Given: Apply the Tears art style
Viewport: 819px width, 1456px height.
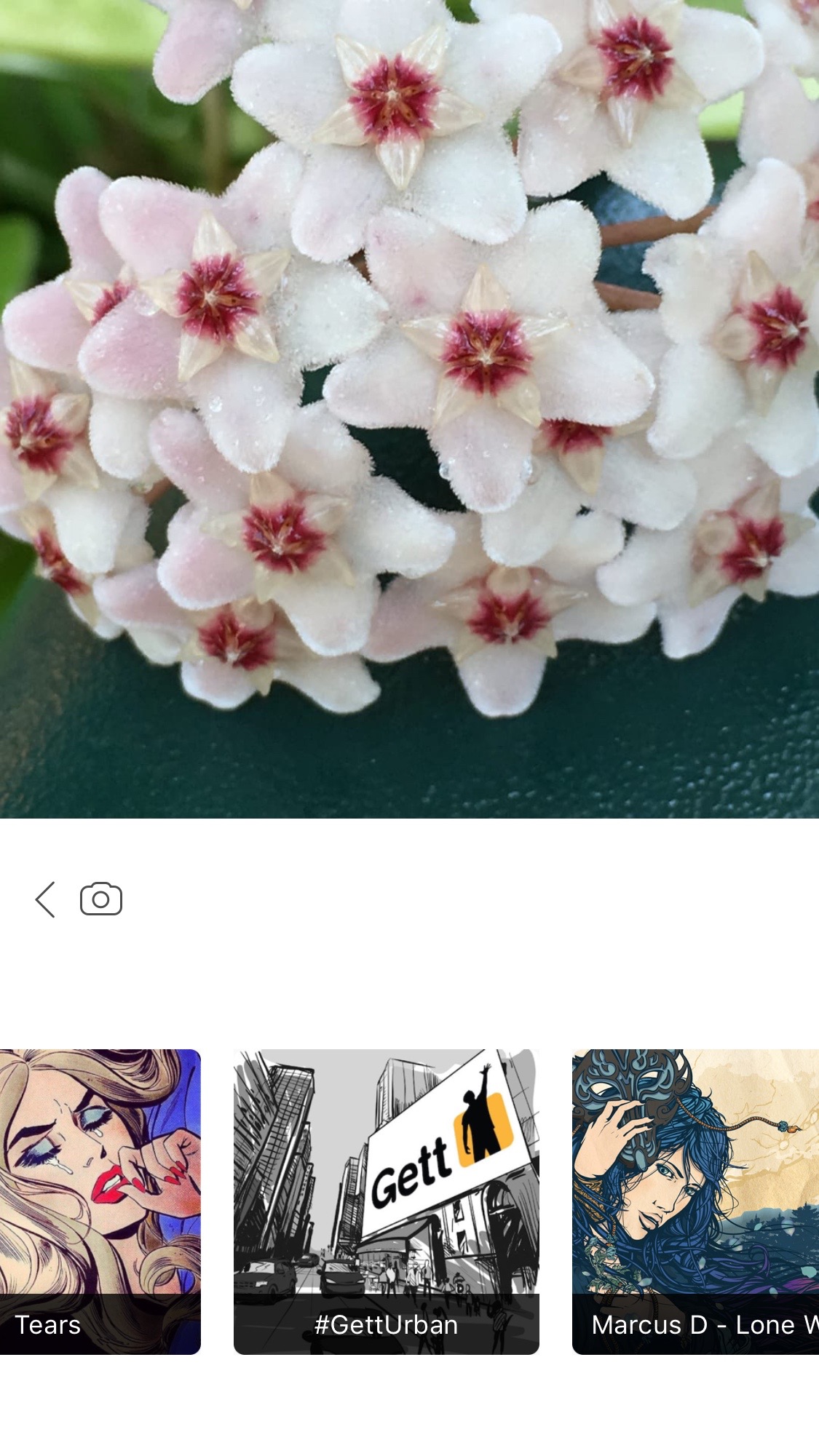Looking at the screenshot, I should [x=100, y=1202].
